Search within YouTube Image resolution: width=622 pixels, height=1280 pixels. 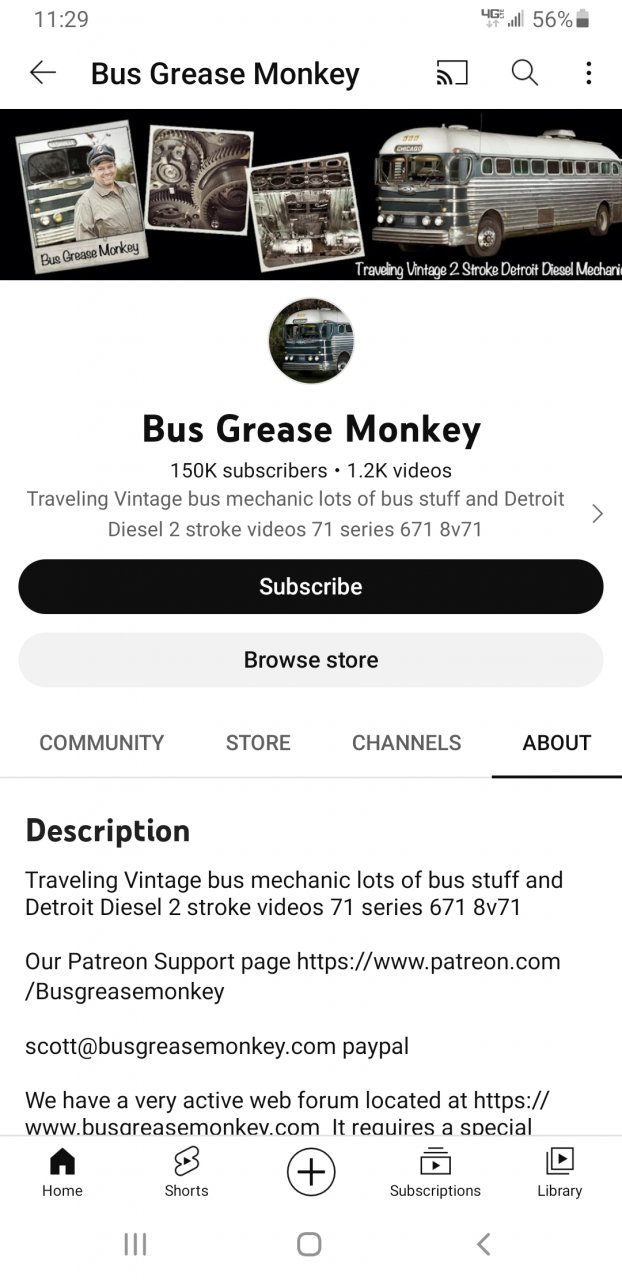pyautogui.click(x=525, y=73)
